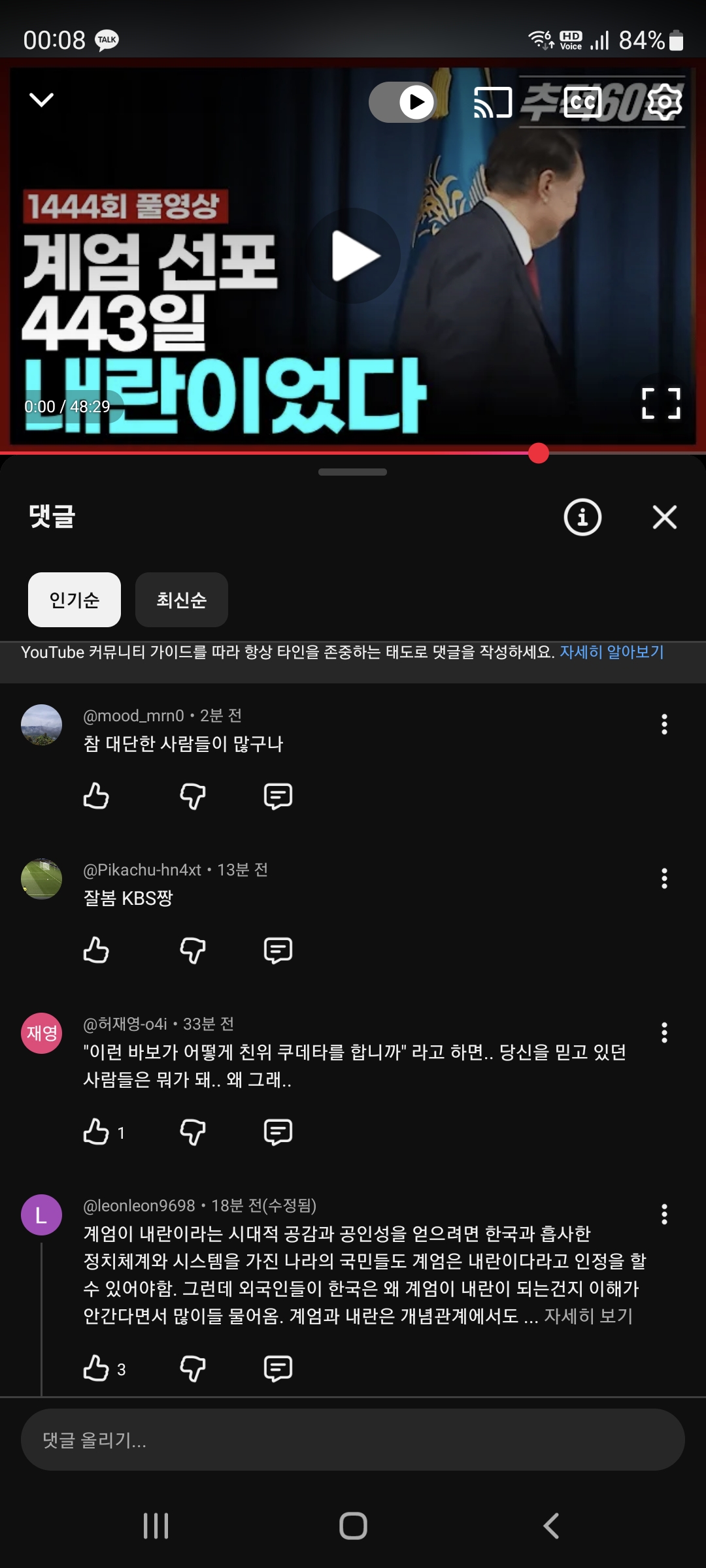Screen dimensions: 706x1568
Task: Toggle the autoplay switch
Action: [x=403, y=102]
